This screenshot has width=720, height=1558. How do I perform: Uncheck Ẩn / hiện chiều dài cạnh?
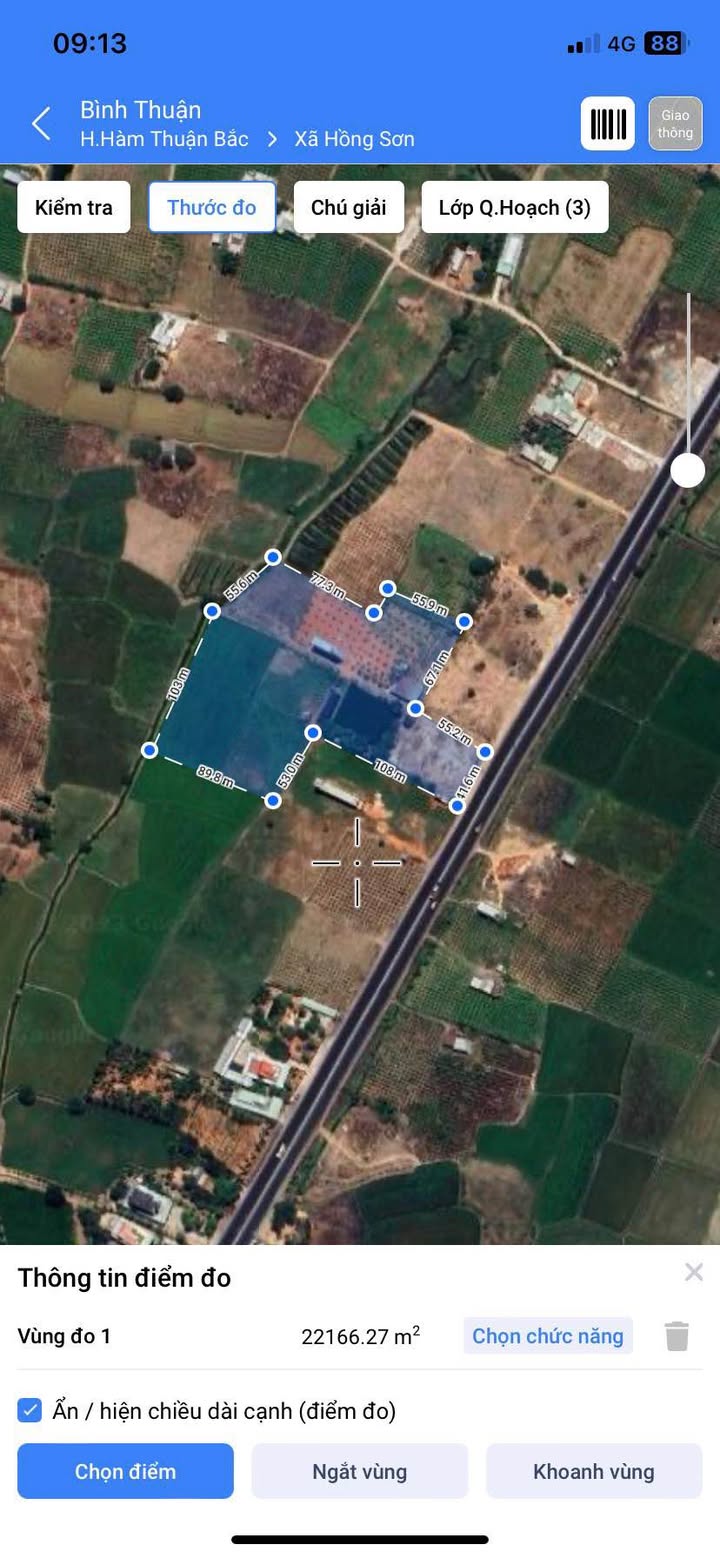30,1411
